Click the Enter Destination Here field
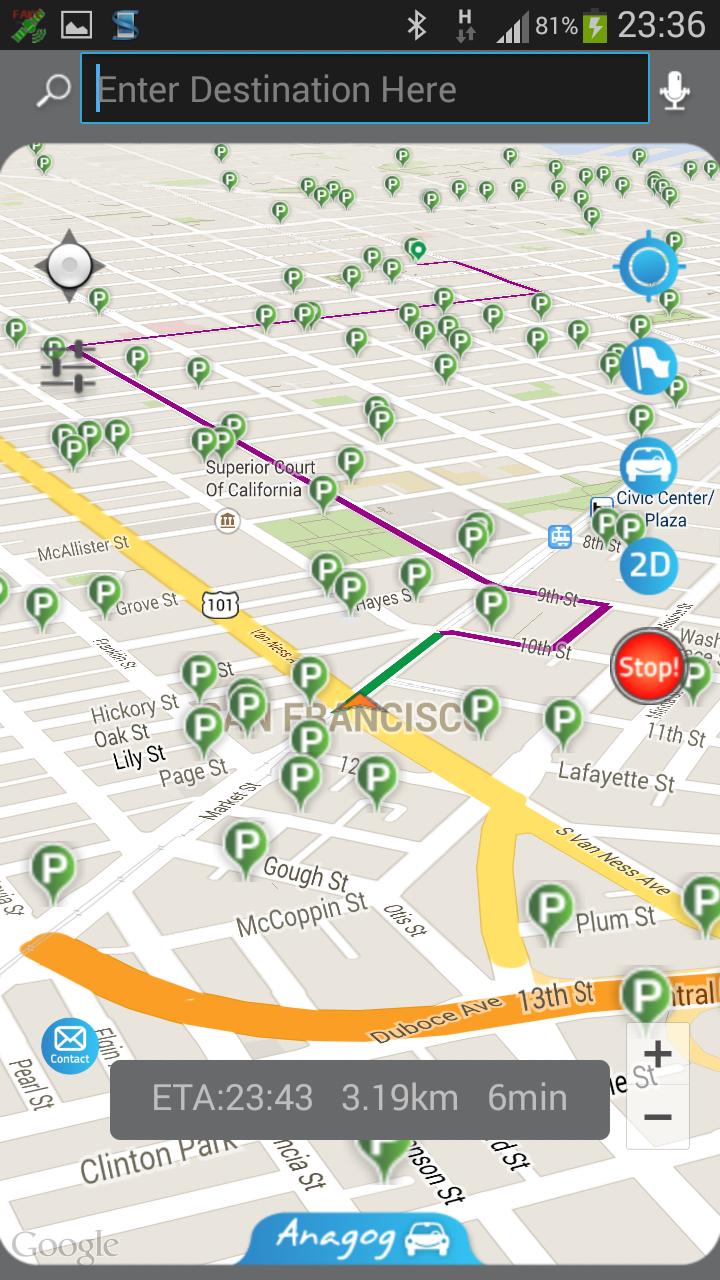Image resolution: width=720 pixels, height=1280 pixels. click(365, 89)
